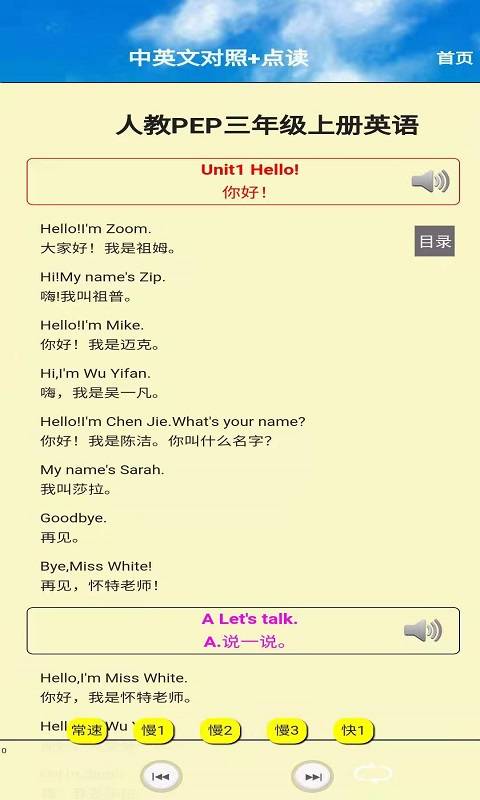This screenshot has width=480, height=800.
Task: Read aloud "My name's Sarah." sentence
Action: pos(102,469)
